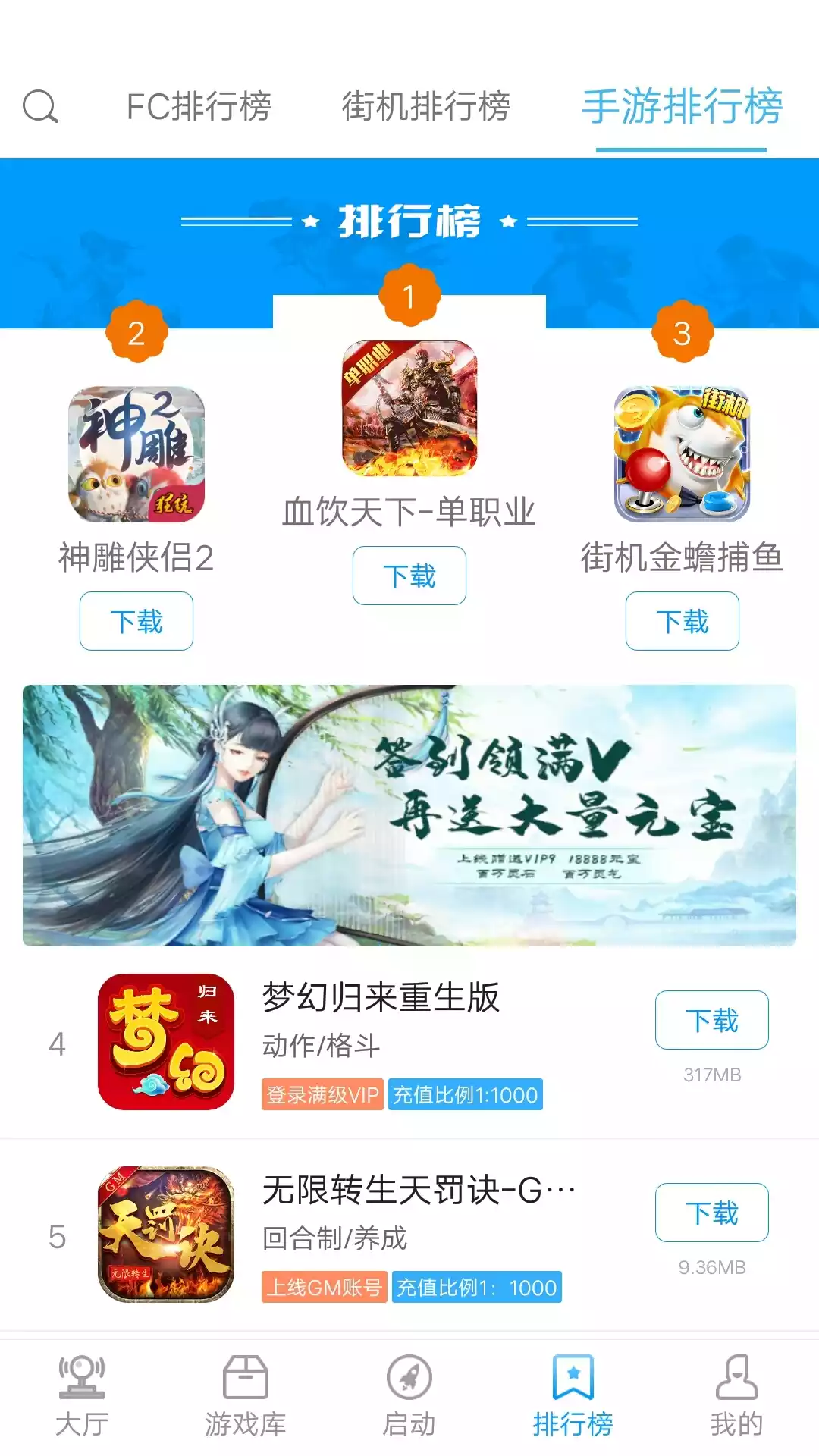
Task: Tap the number 1 ranking badge
Action: point(409,296)
